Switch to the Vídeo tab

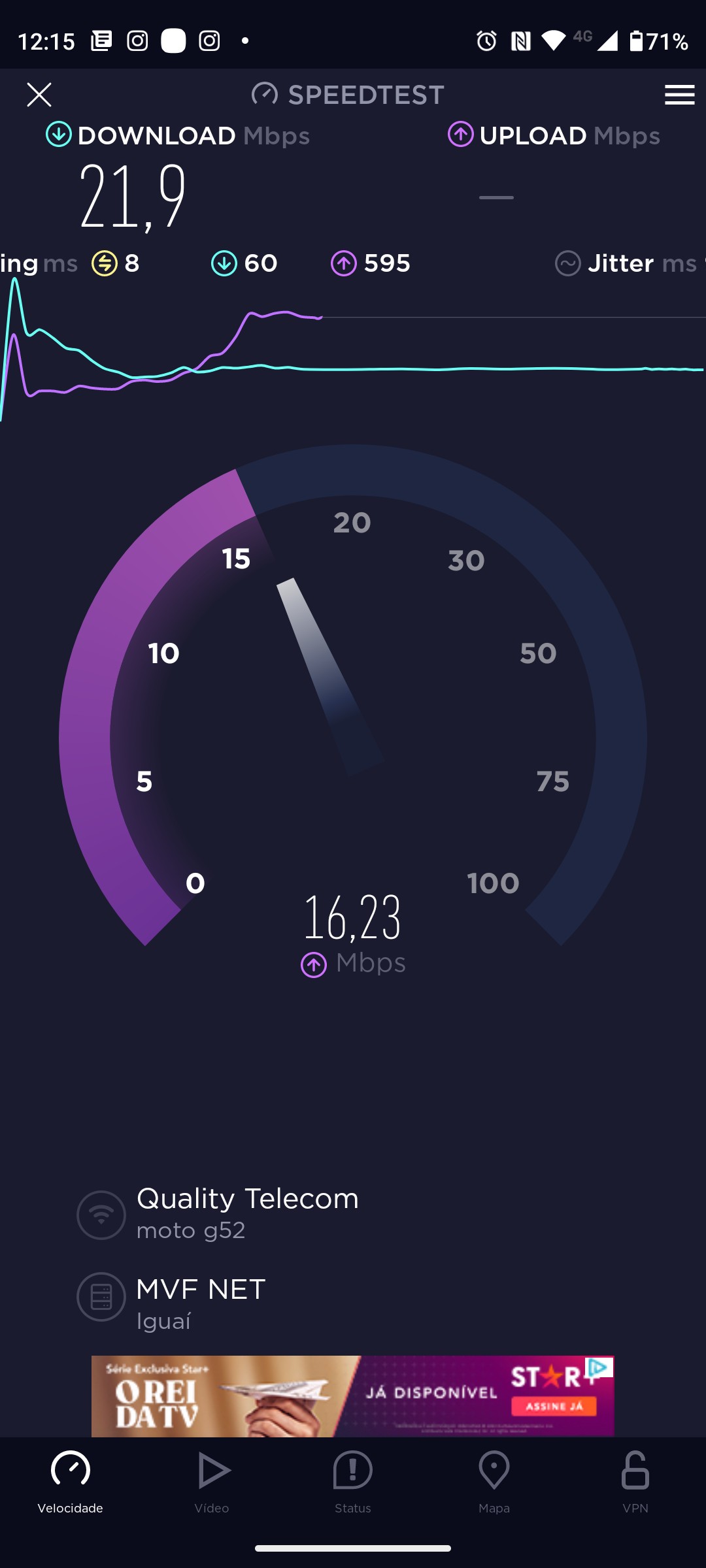[x=212, y=1482]
